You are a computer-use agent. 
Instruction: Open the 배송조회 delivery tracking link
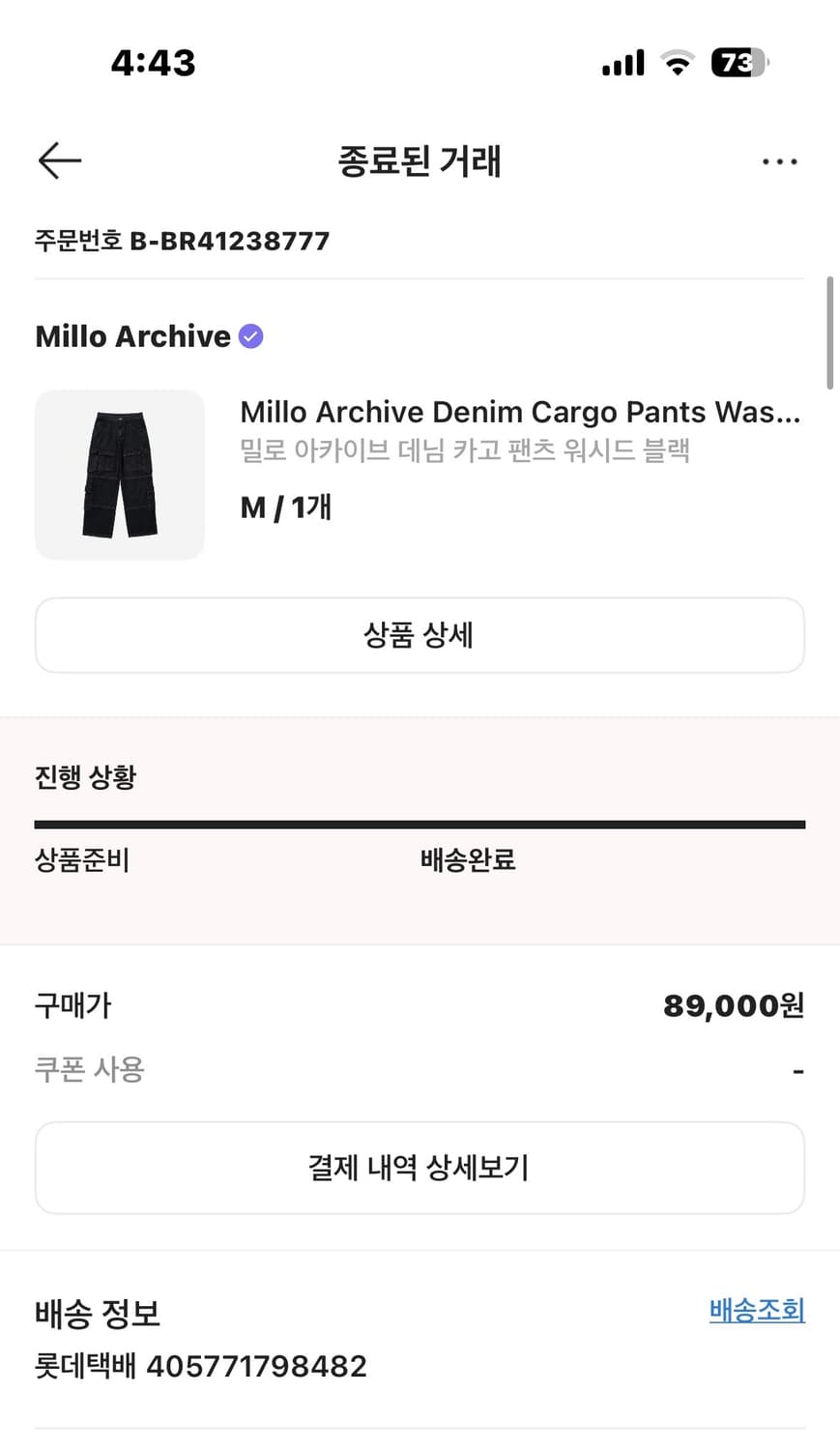[x=757, y=1311]
